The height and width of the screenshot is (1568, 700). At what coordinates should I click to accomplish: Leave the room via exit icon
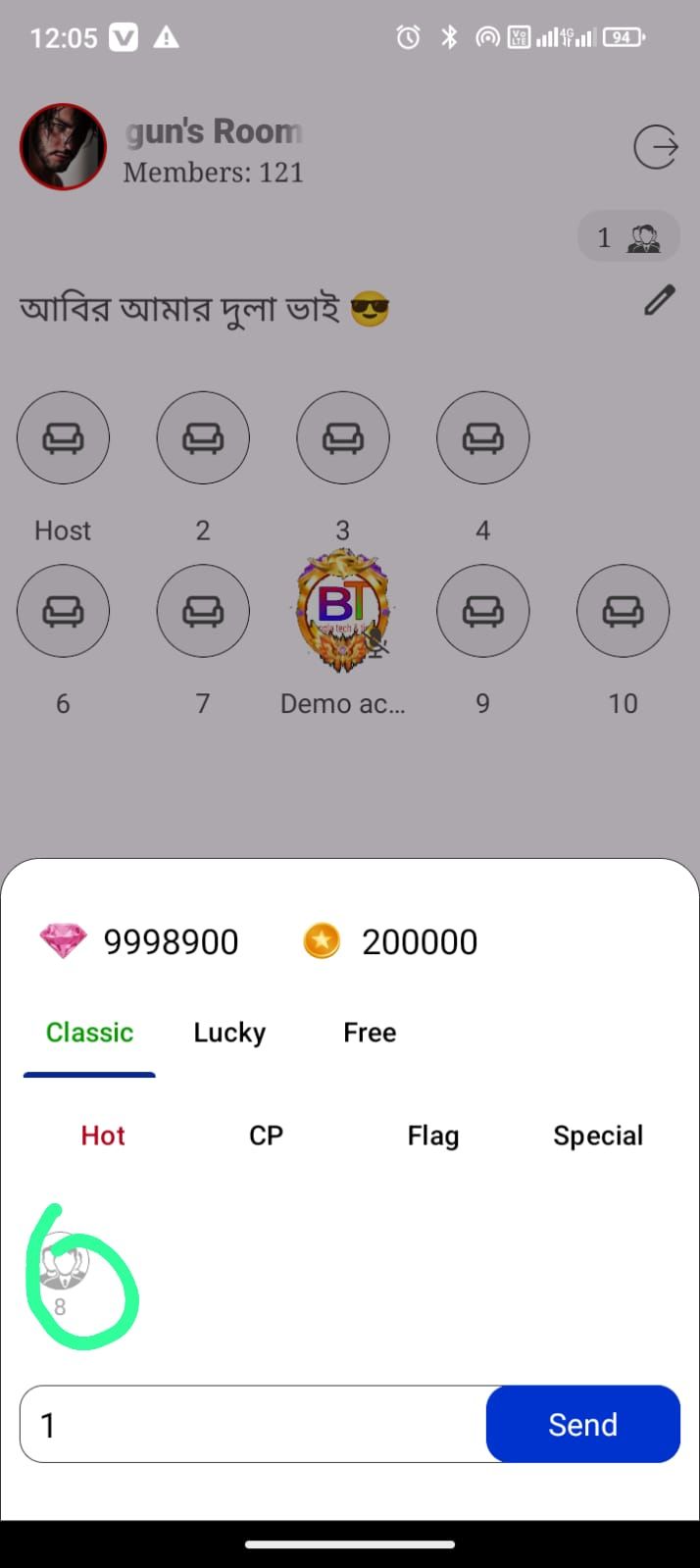(655, 147)
